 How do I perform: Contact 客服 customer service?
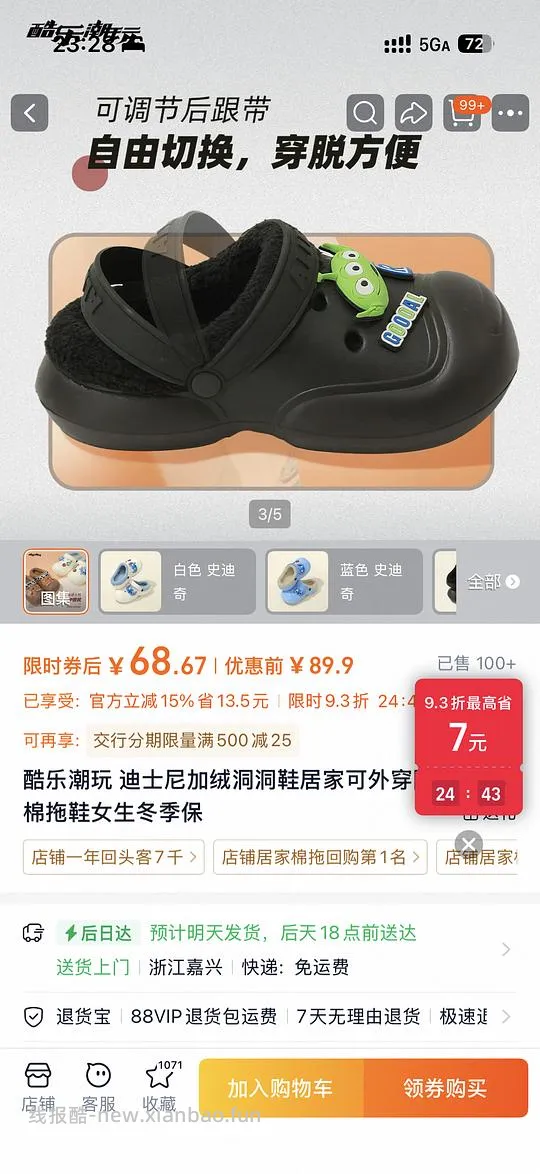click(x=98, y=1088)
